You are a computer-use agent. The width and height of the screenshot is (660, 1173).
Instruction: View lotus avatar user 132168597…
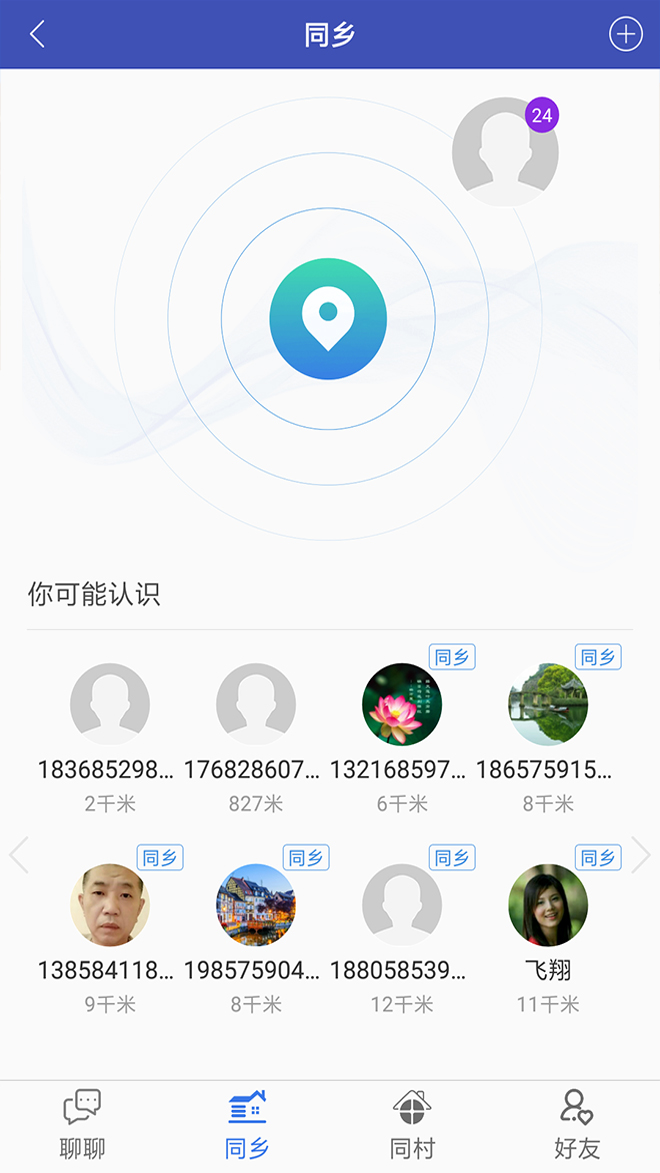(x=402, y=704)
